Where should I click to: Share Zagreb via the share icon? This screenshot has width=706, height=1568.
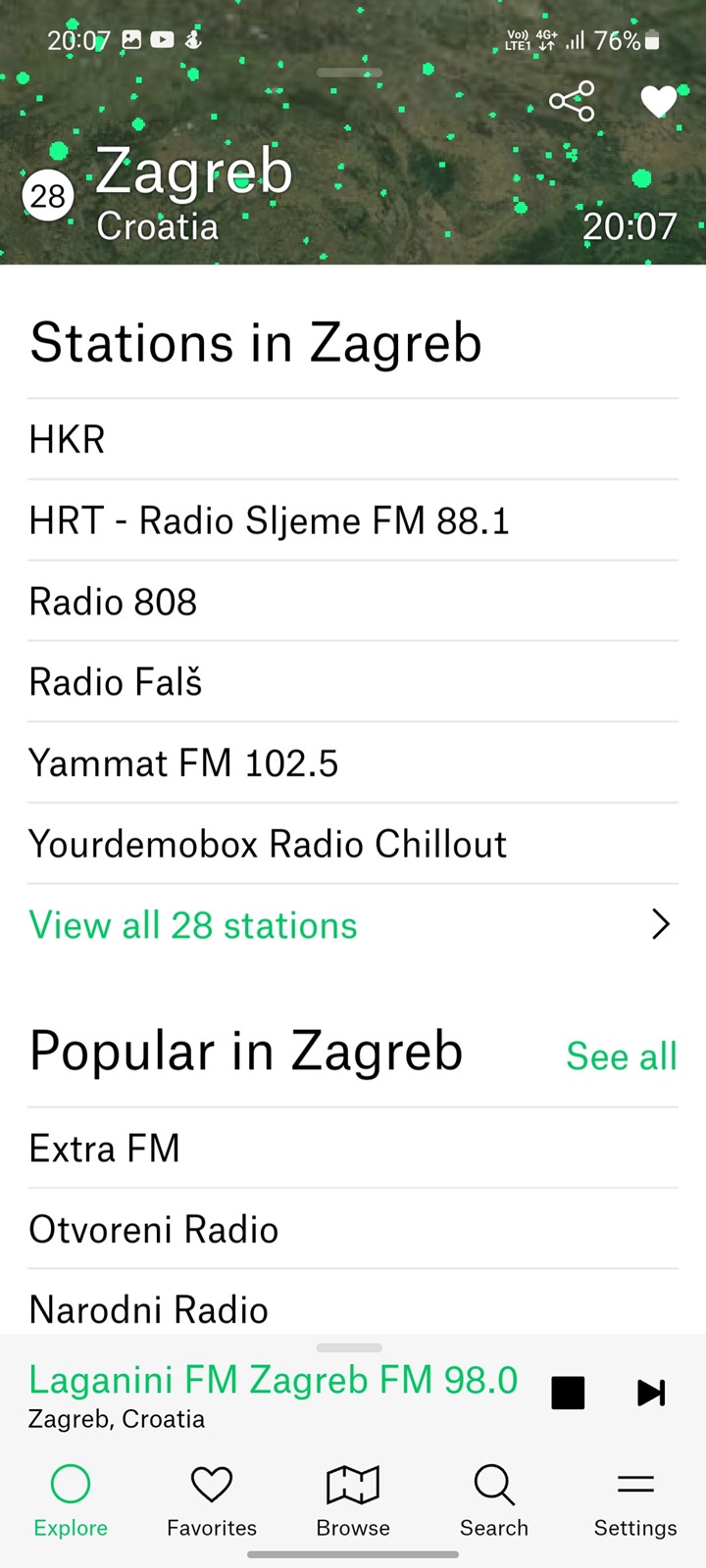tap(572, 101)
